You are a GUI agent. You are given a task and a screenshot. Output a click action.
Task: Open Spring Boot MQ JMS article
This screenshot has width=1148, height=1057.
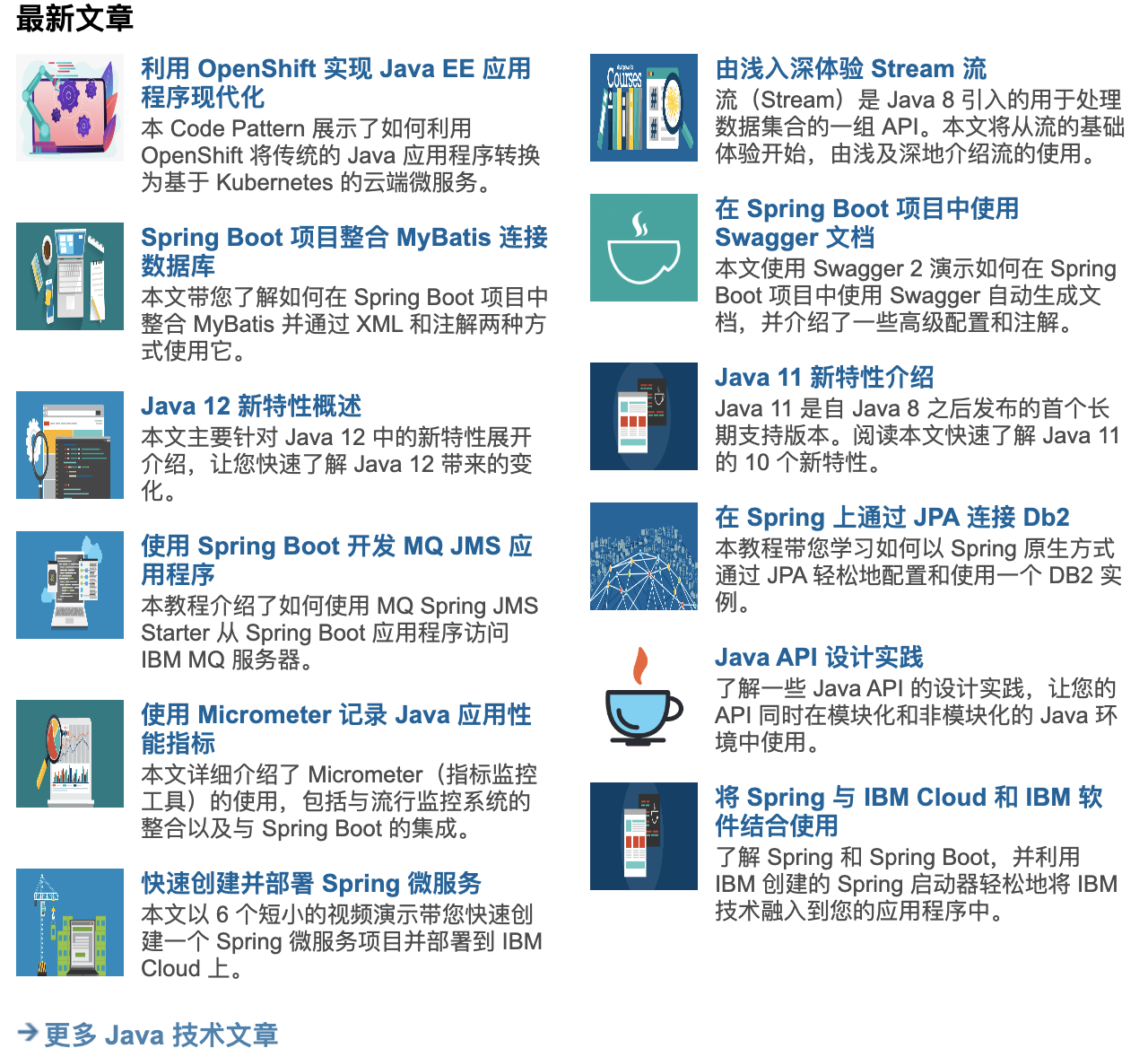(336, 546)
